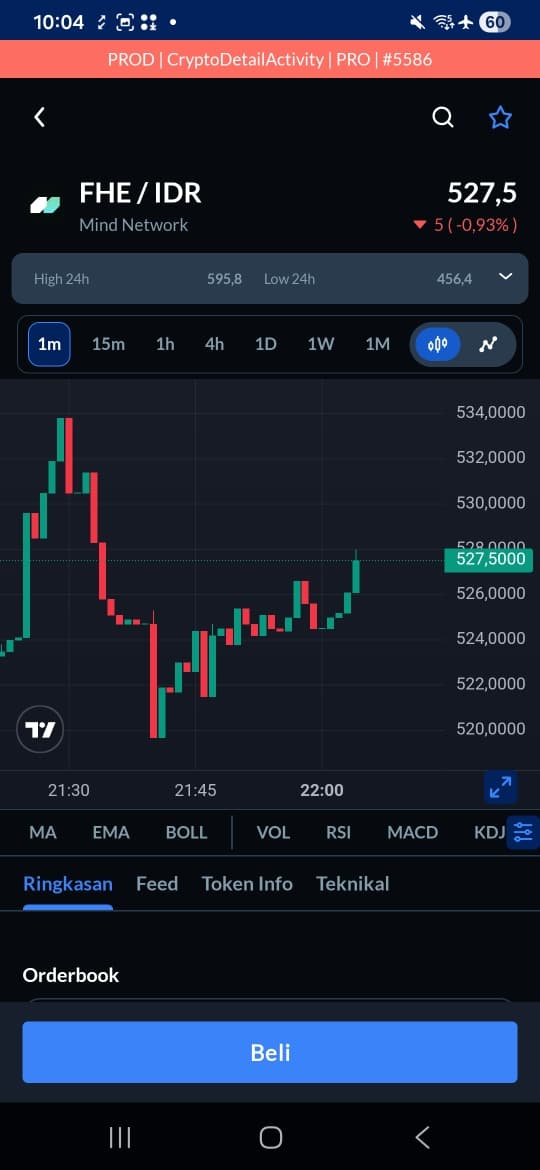The width and height of the screenshot is (540, 1170).
Task: Enable the EMA indicator
Action: 111,833
